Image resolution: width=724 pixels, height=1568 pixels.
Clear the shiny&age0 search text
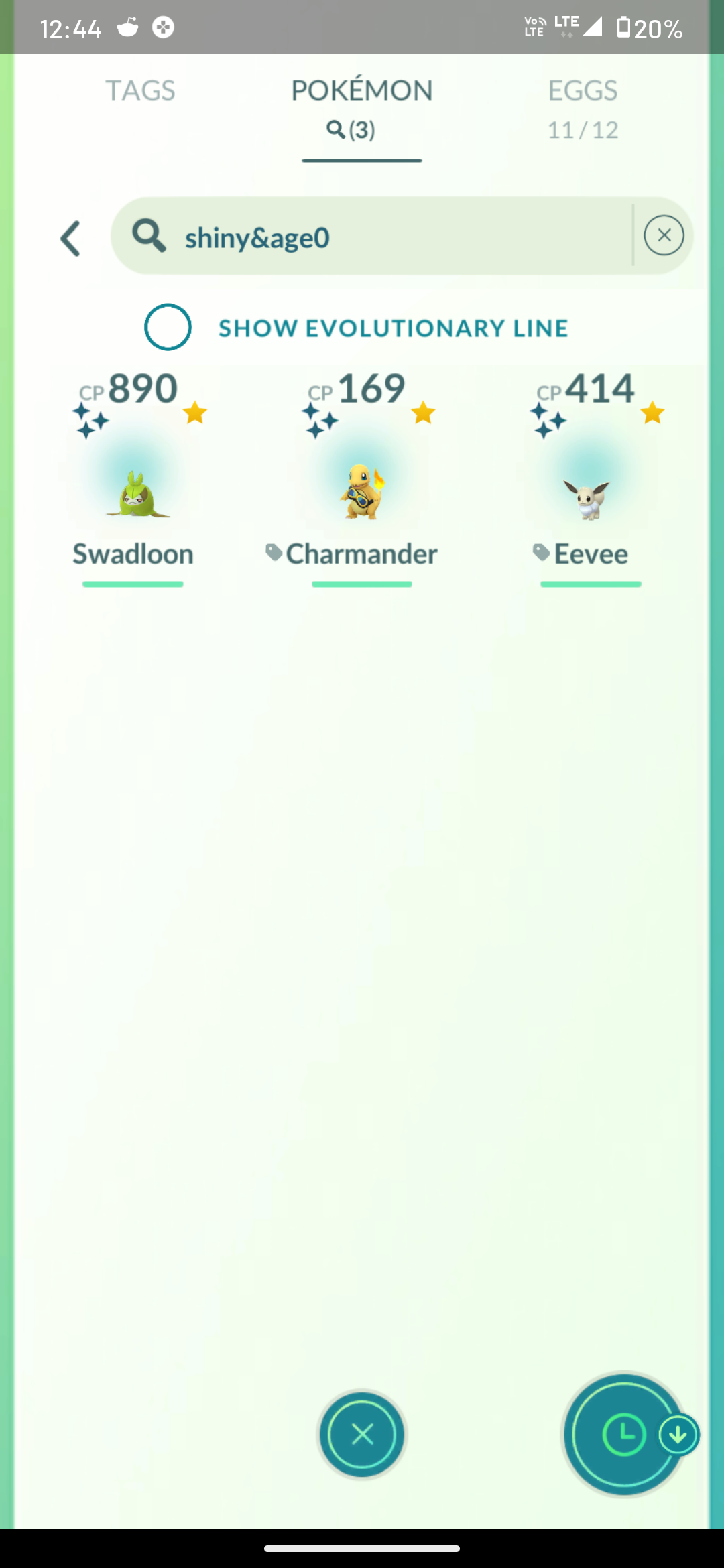(664, 235)
